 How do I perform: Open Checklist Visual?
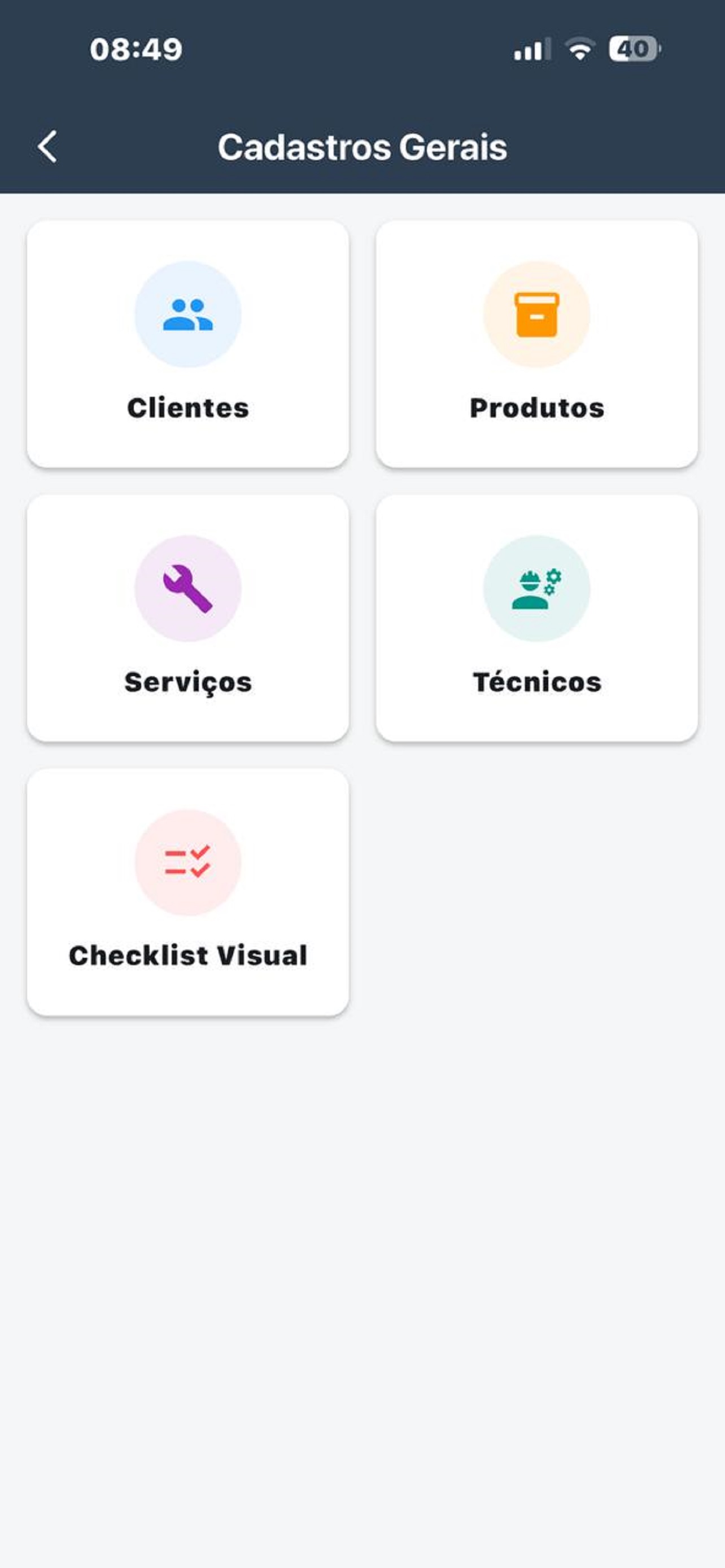187,892
